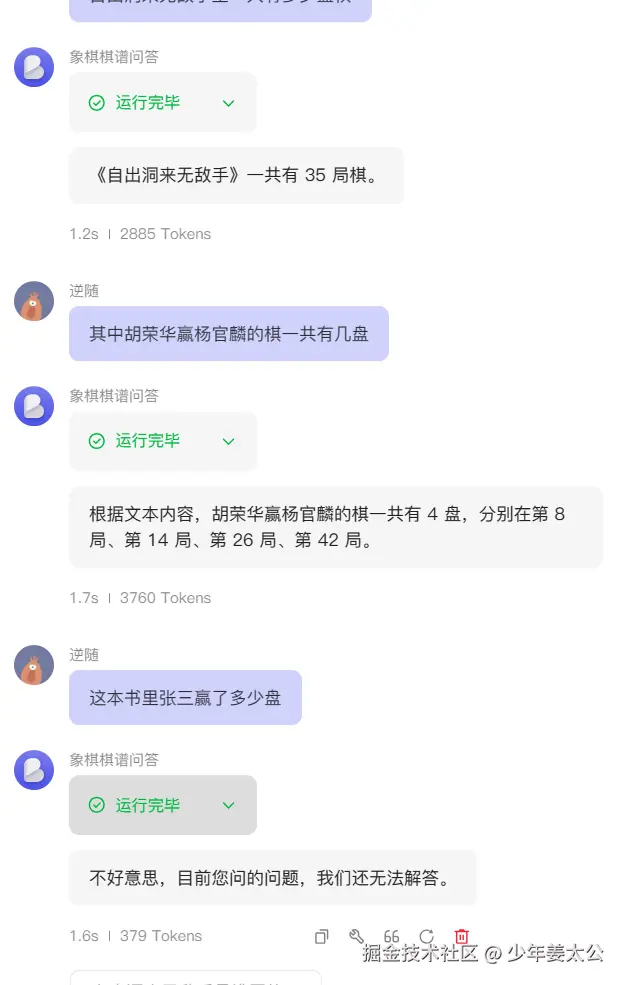The image size is (625, 985).
Task: Expand 运行完毕 above the 35 局棋 answer
Action: click(x=228, y=103)
